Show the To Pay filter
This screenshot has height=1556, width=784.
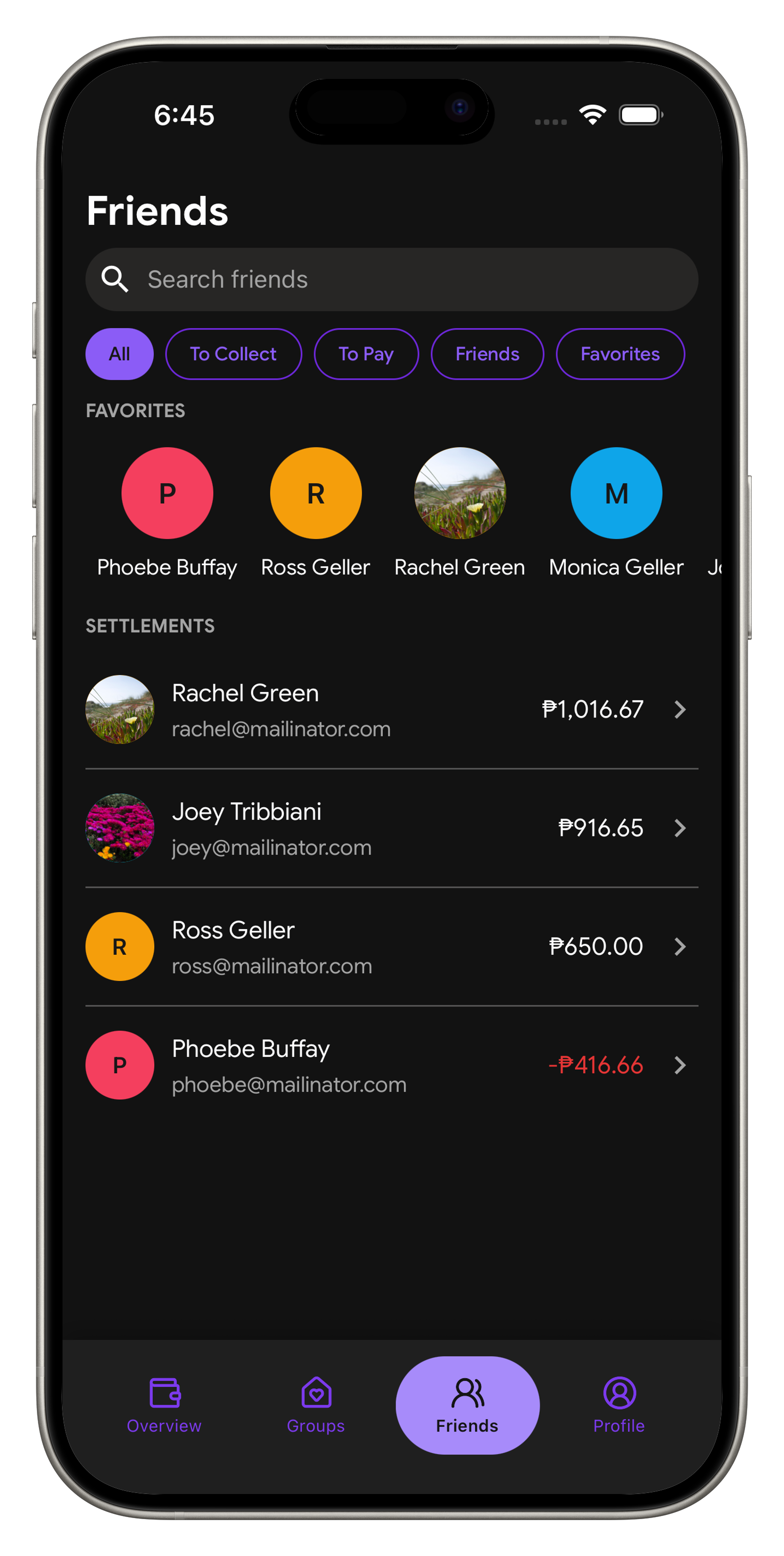pyautogui.click(x=366, y=354)
